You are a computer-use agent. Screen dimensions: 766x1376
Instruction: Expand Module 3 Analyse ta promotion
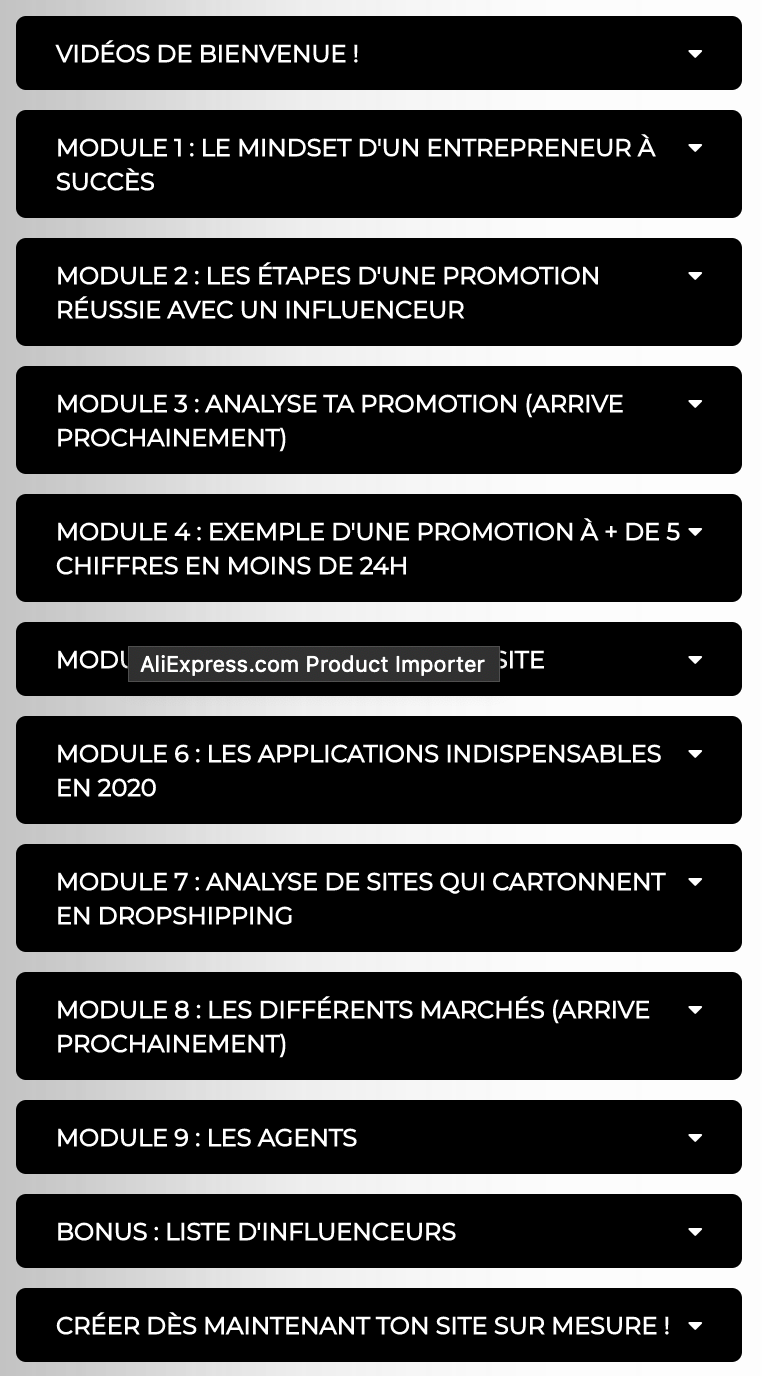point(378,420)
